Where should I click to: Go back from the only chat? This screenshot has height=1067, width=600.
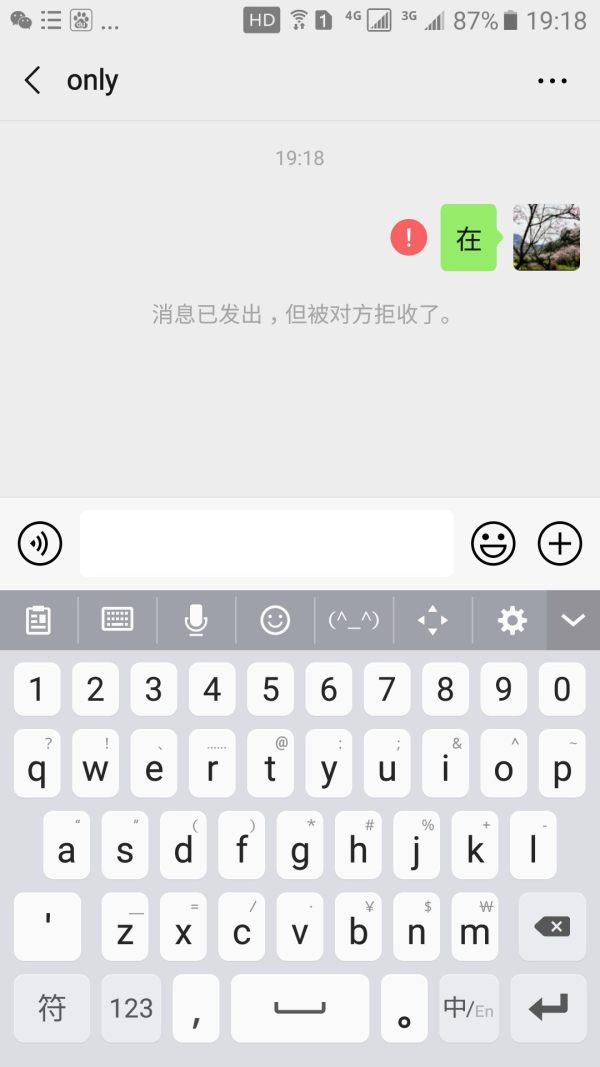32,81
